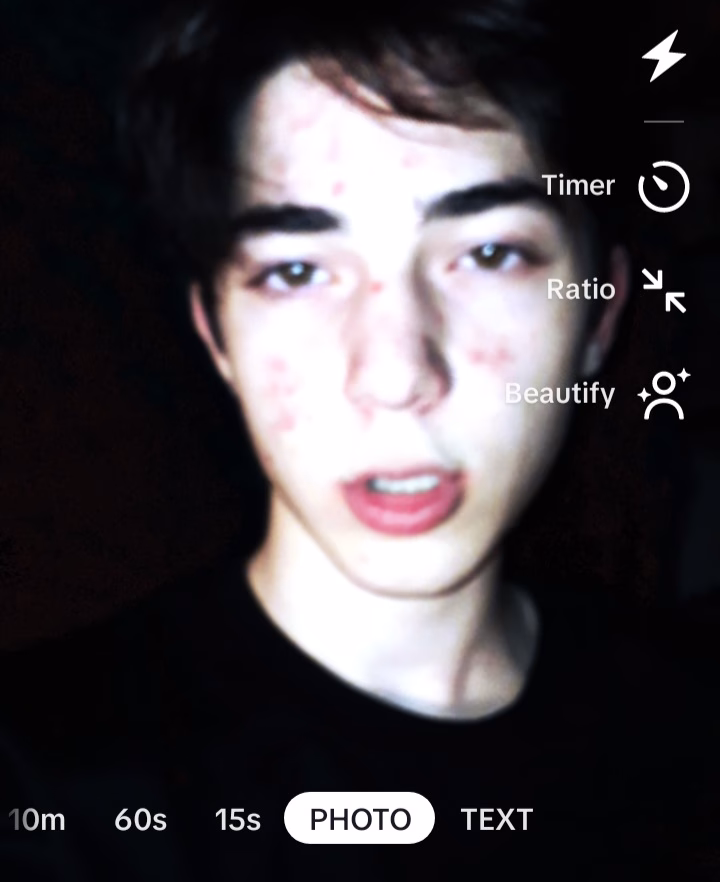This screenshot has width=720, height=882.
Task: Toggle the camera flash
Action: tap(664, 56)
